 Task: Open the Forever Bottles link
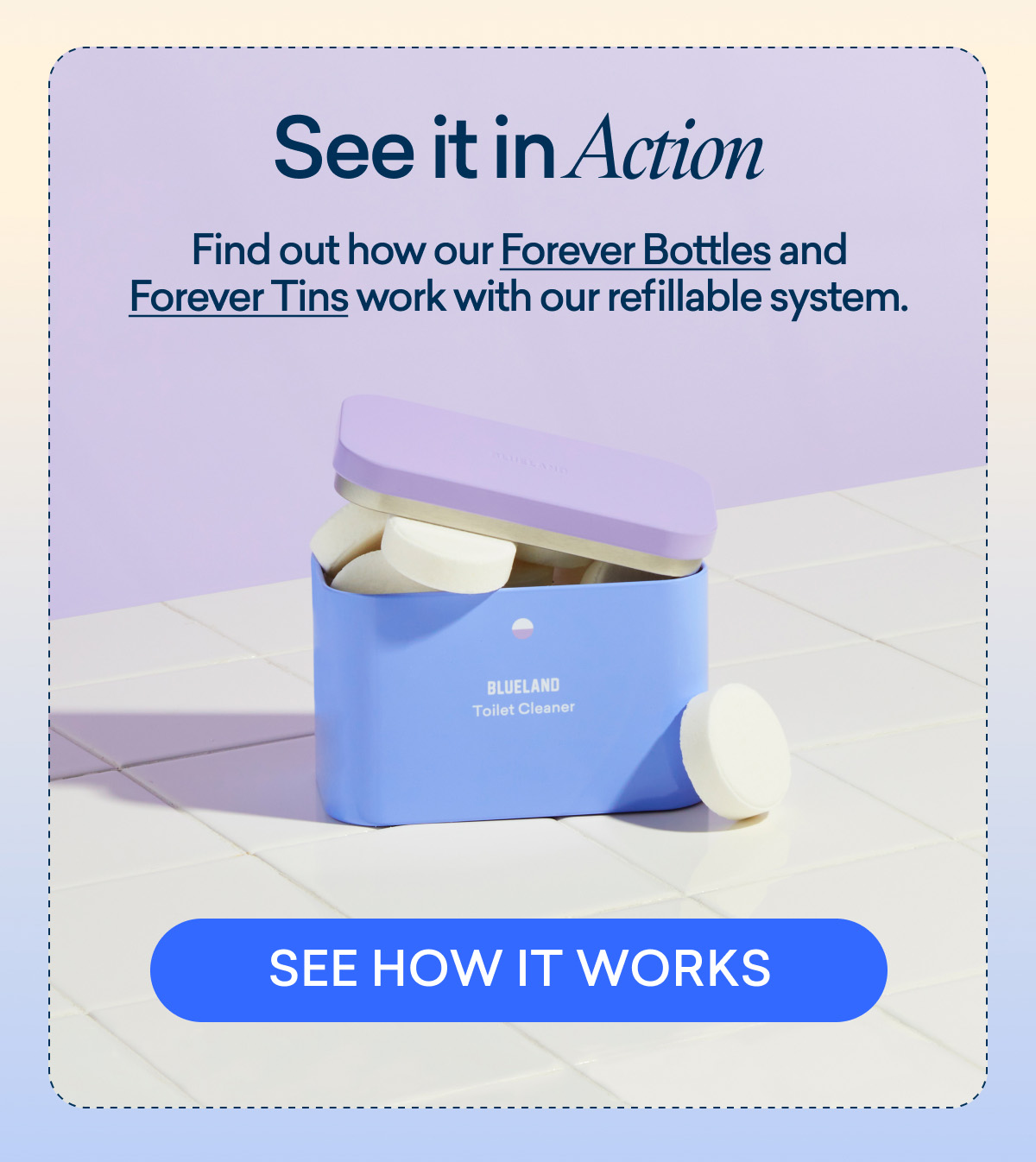635,250
